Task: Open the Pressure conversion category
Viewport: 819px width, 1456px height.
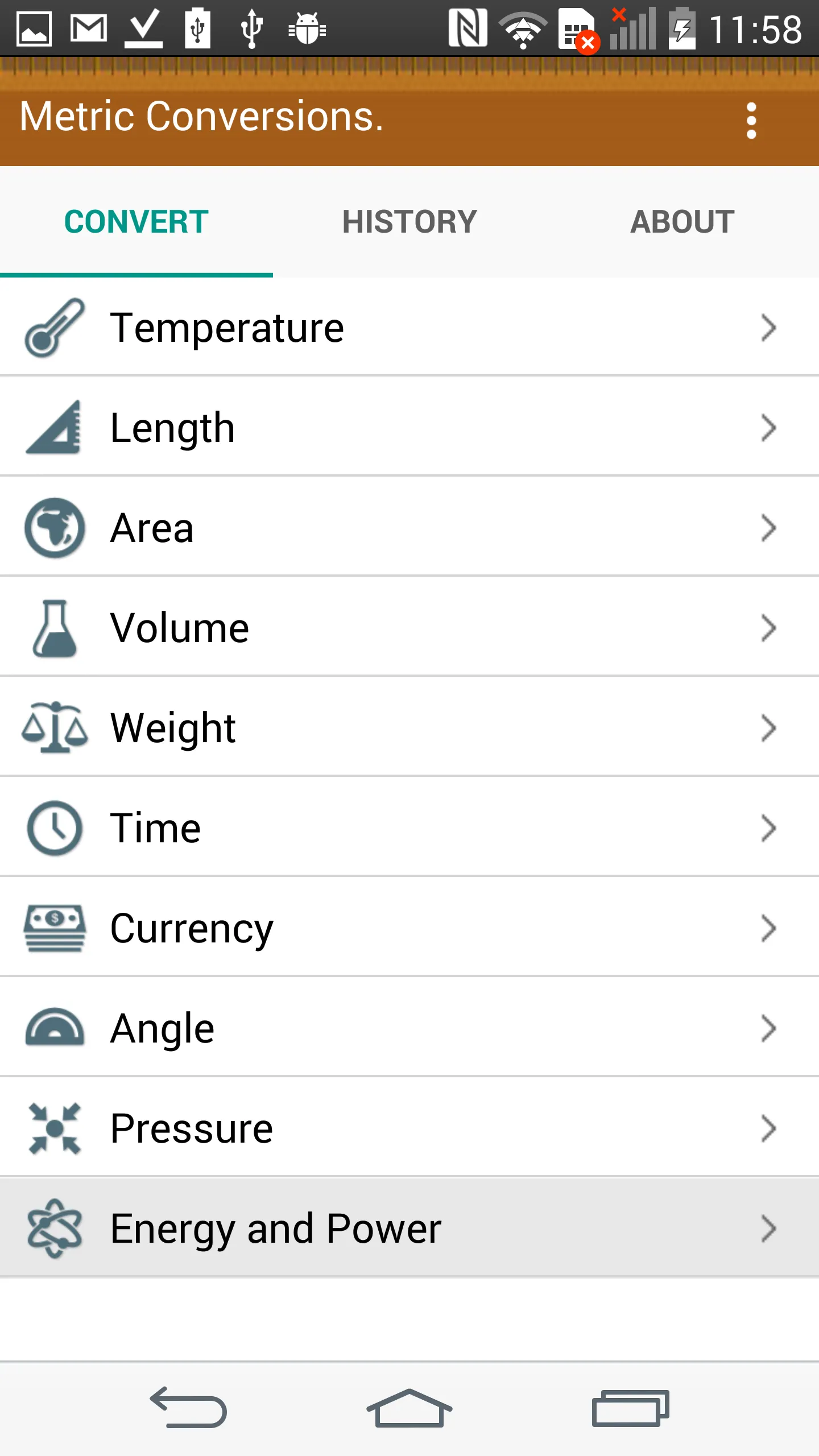Action: [409, 1127]
